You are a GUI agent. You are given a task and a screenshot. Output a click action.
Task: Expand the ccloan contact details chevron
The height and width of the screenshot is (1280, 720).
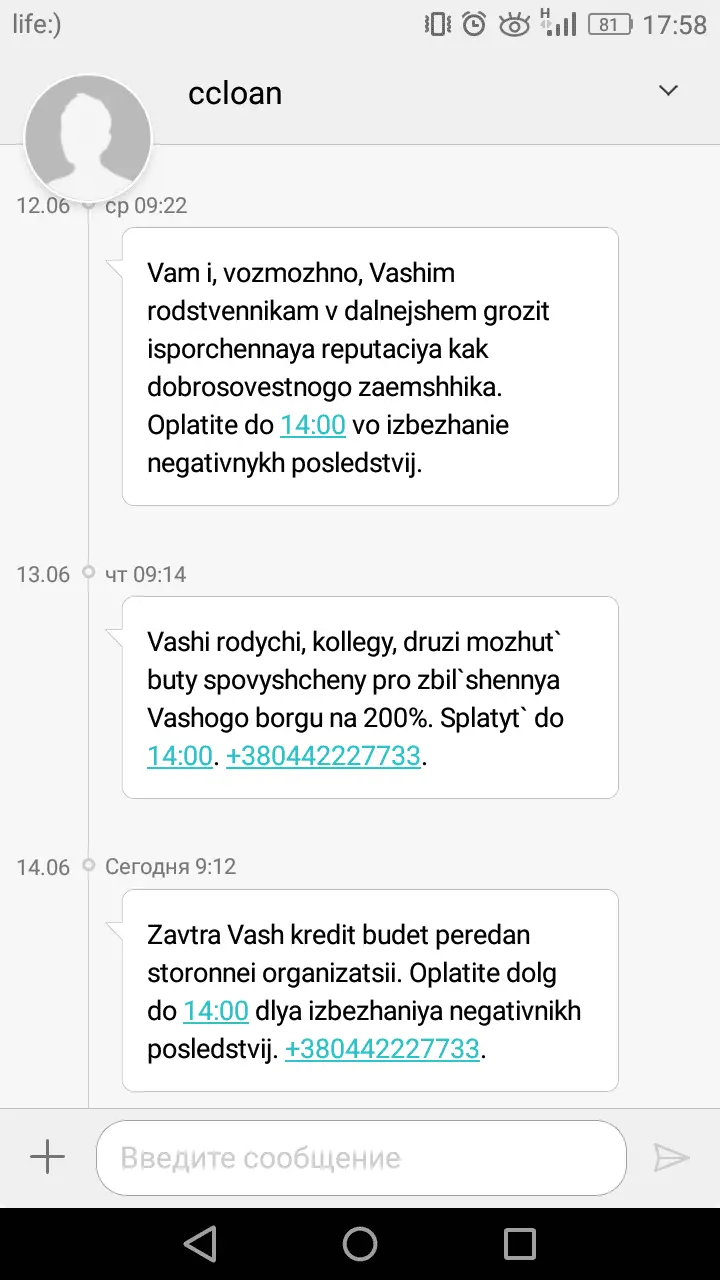click(667, 91)
